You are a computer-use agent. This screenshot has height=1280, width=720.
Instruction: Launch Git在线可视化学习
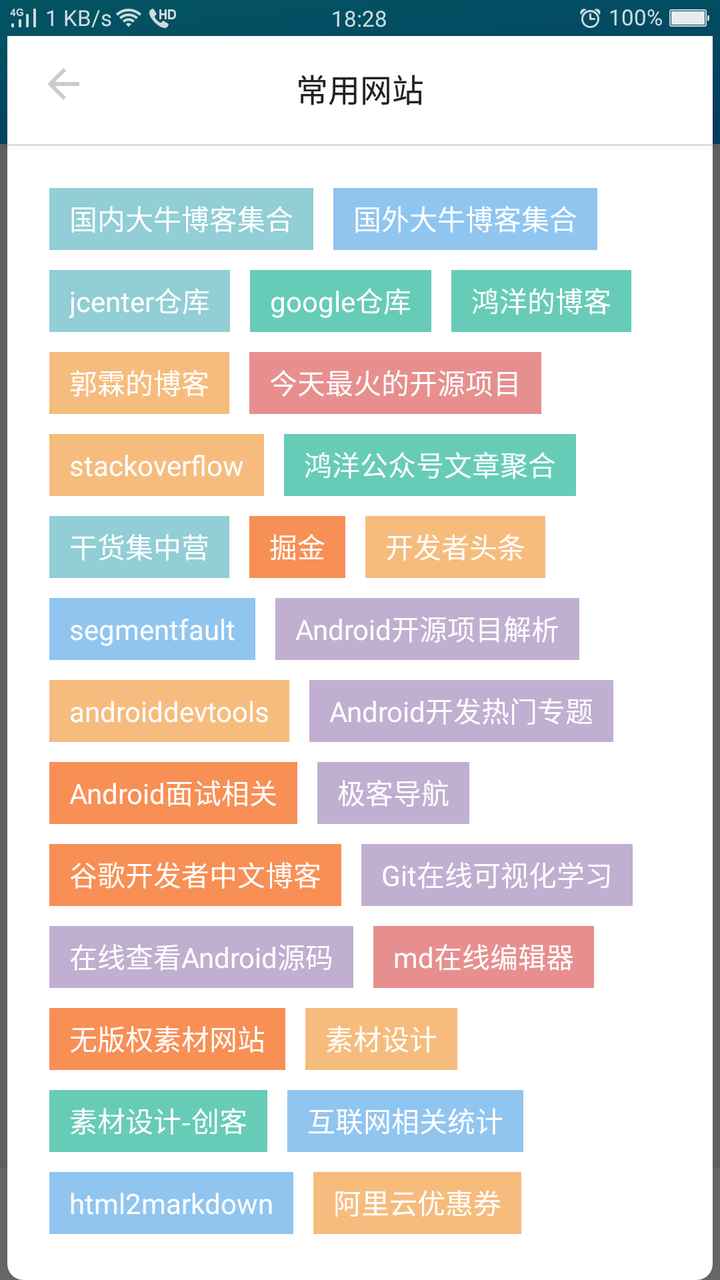496,875
